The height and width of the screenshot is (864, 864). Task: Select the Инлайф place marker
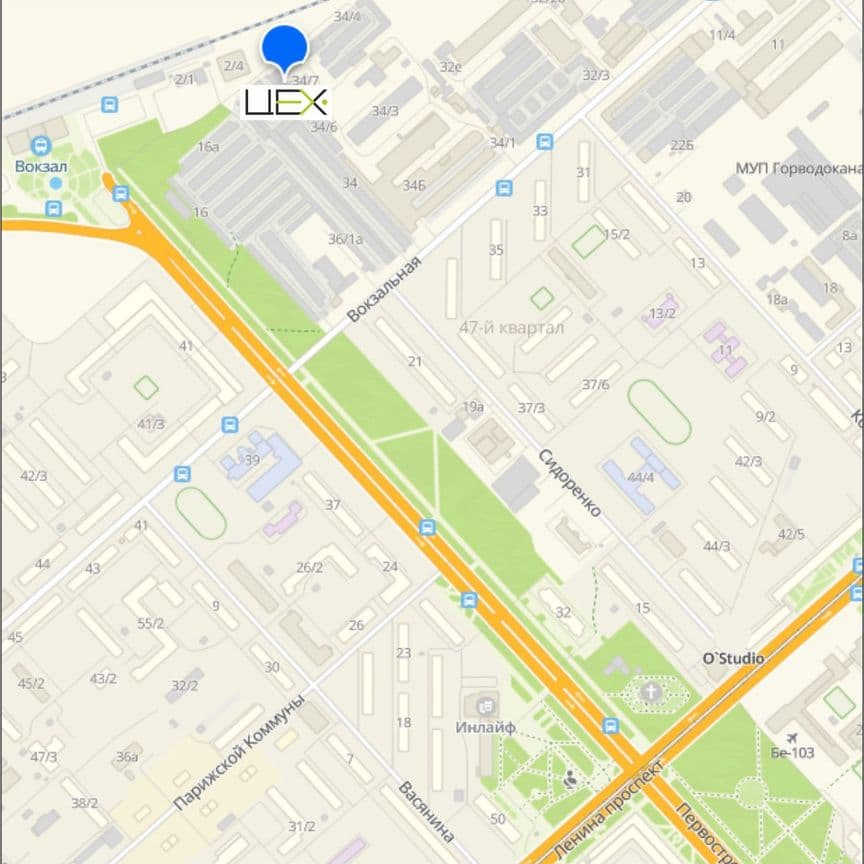click(486, 707)
